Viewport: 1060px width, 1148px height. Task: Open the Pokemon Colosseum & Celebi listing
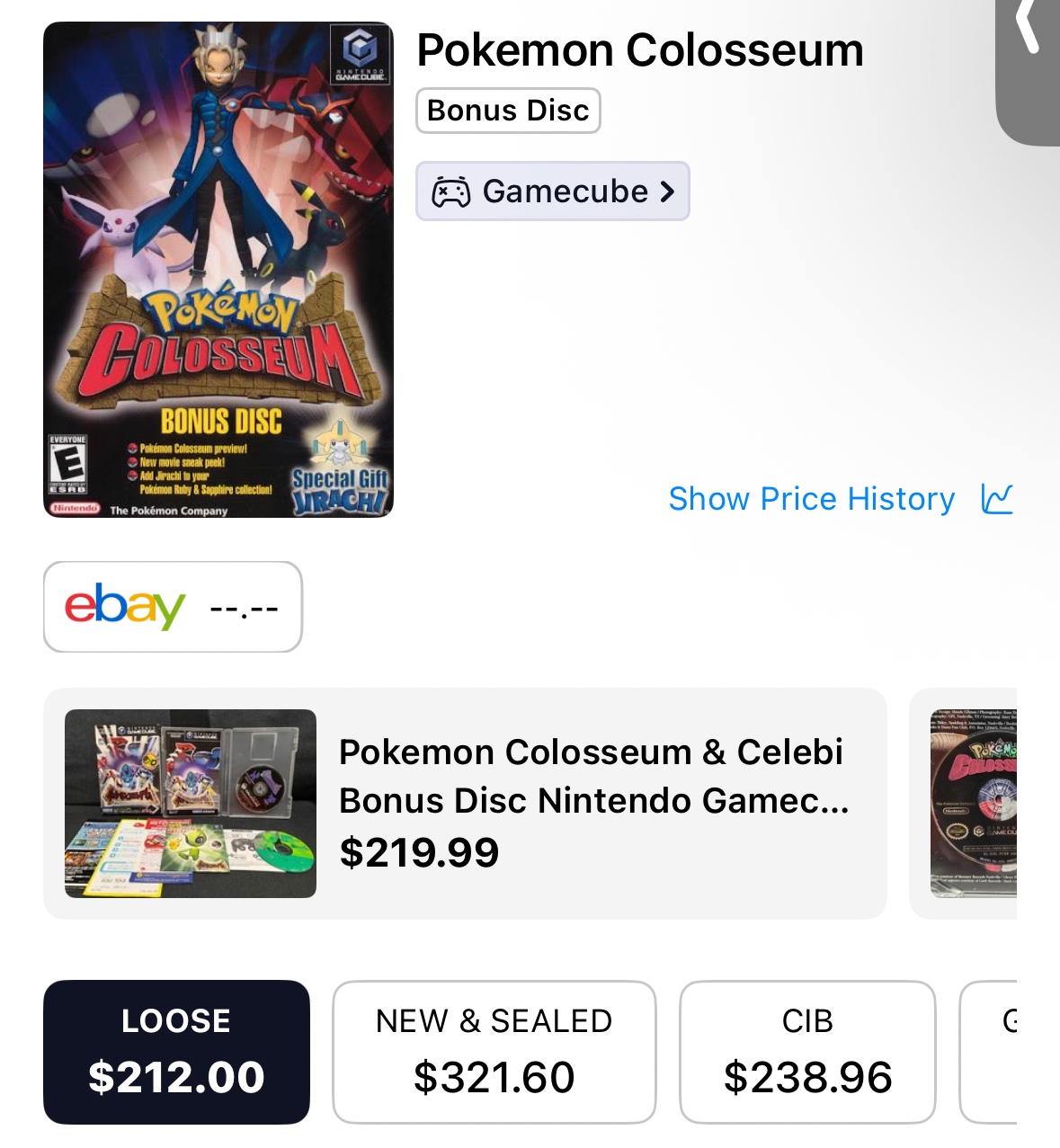click(465, 804)
